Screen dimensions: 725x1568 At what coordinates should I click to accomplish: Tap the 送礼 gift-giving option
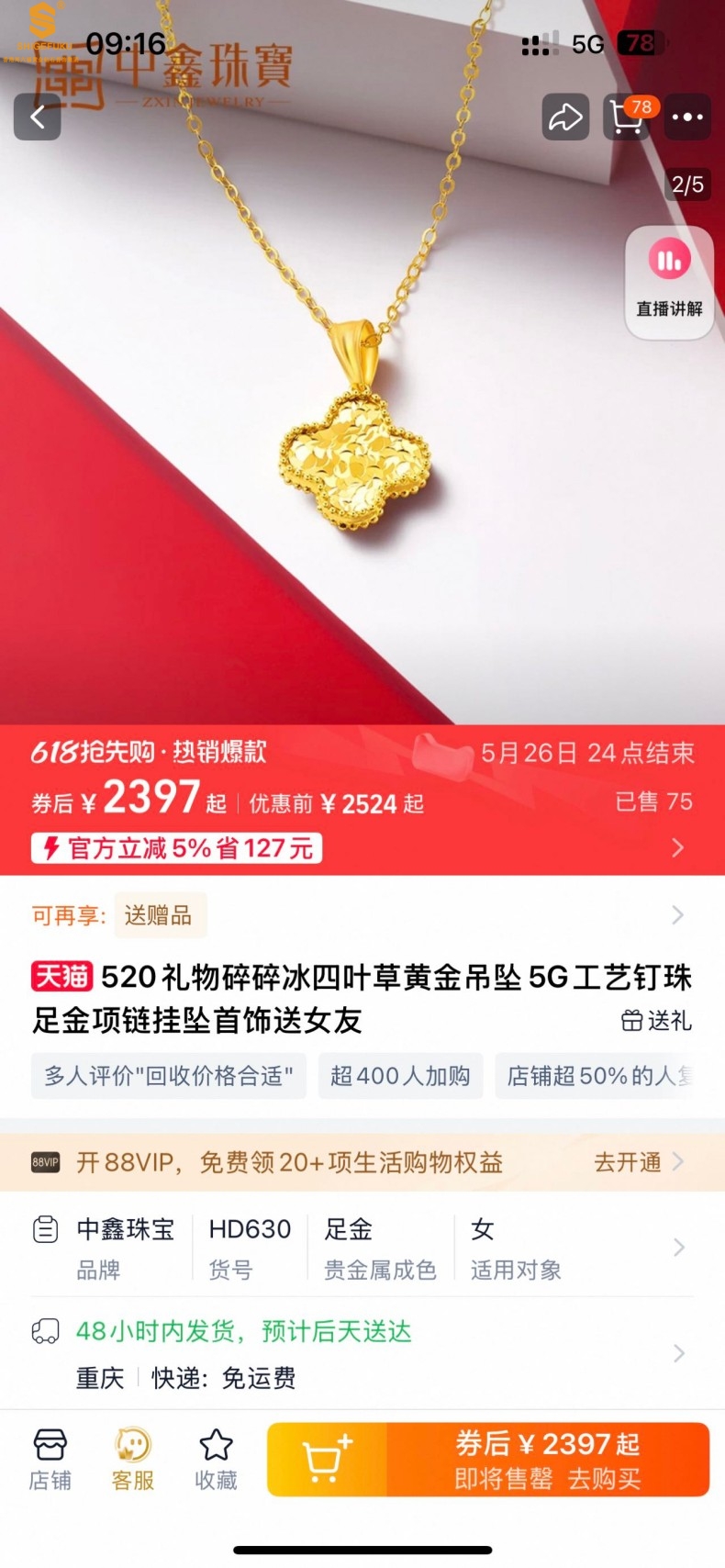(657, 1021)
